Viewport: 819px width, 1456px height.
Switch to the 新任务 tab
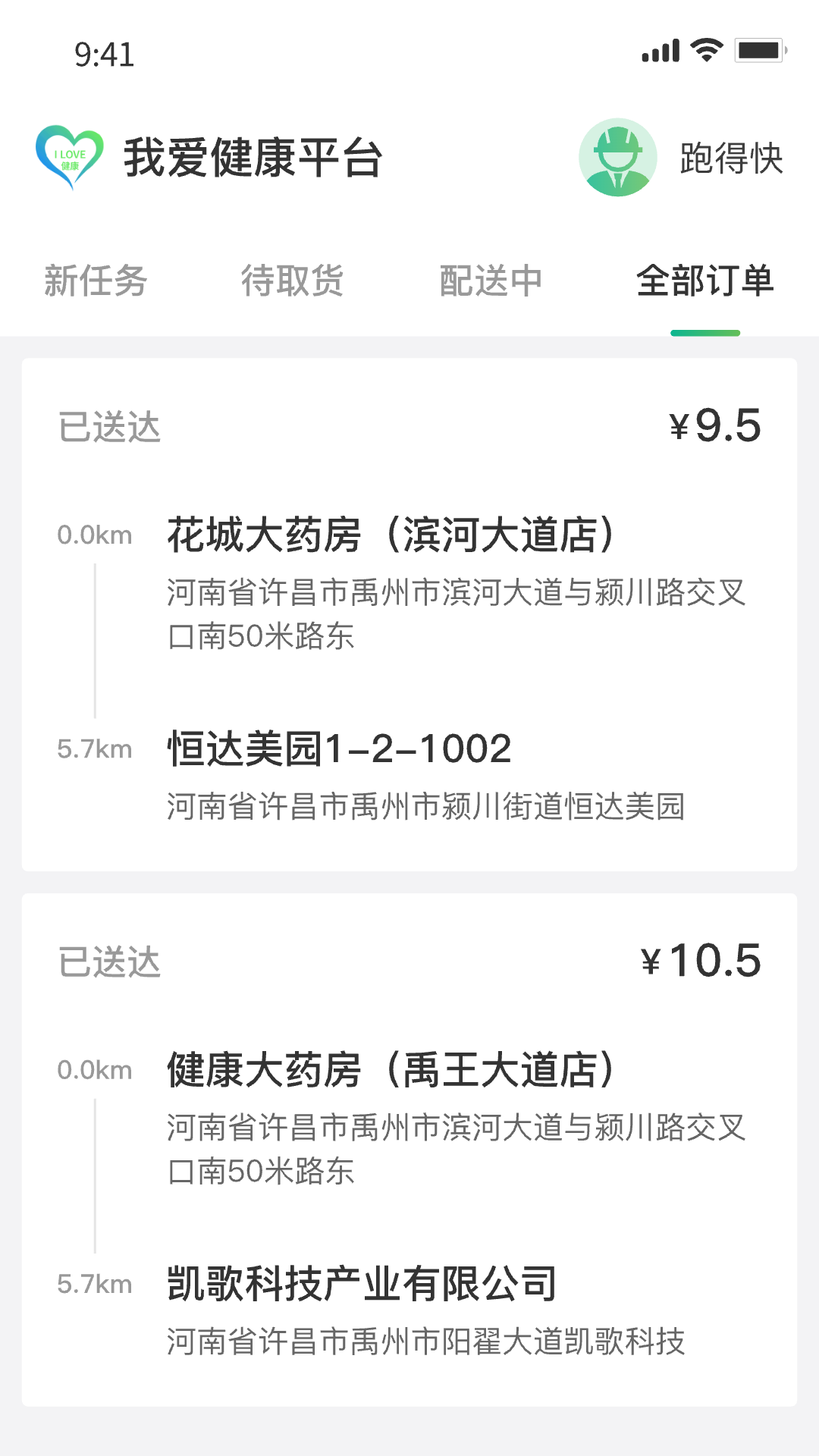(96, 281)
